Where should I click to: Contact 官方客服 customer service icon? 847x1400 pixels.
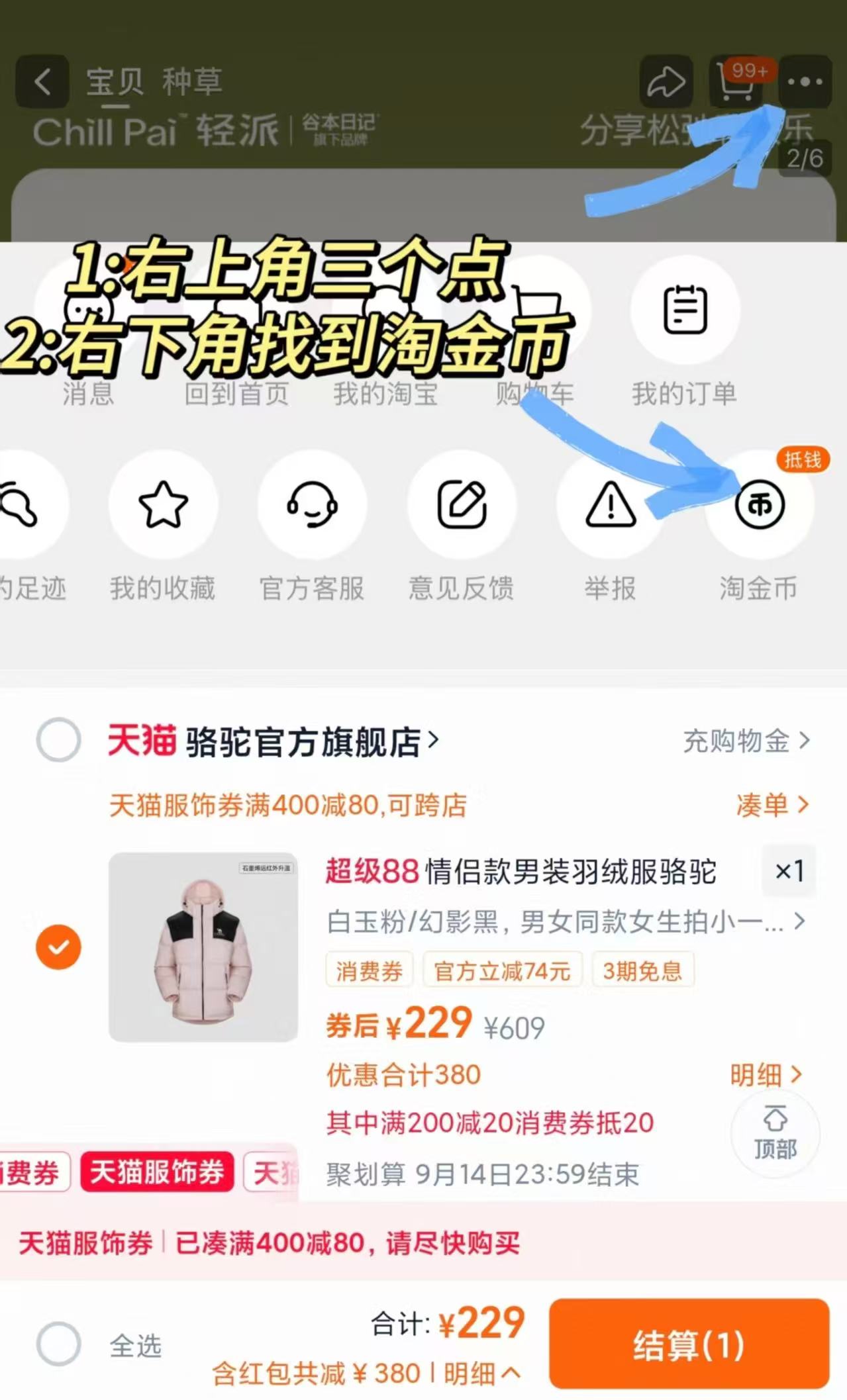coord(313,504)
